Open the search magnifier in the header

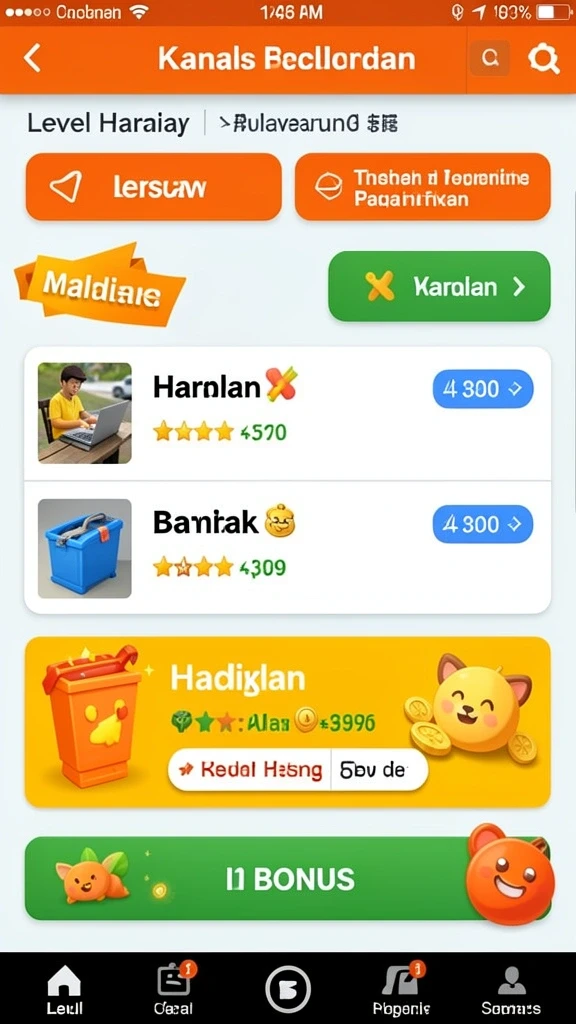click(x=544, y=59)
